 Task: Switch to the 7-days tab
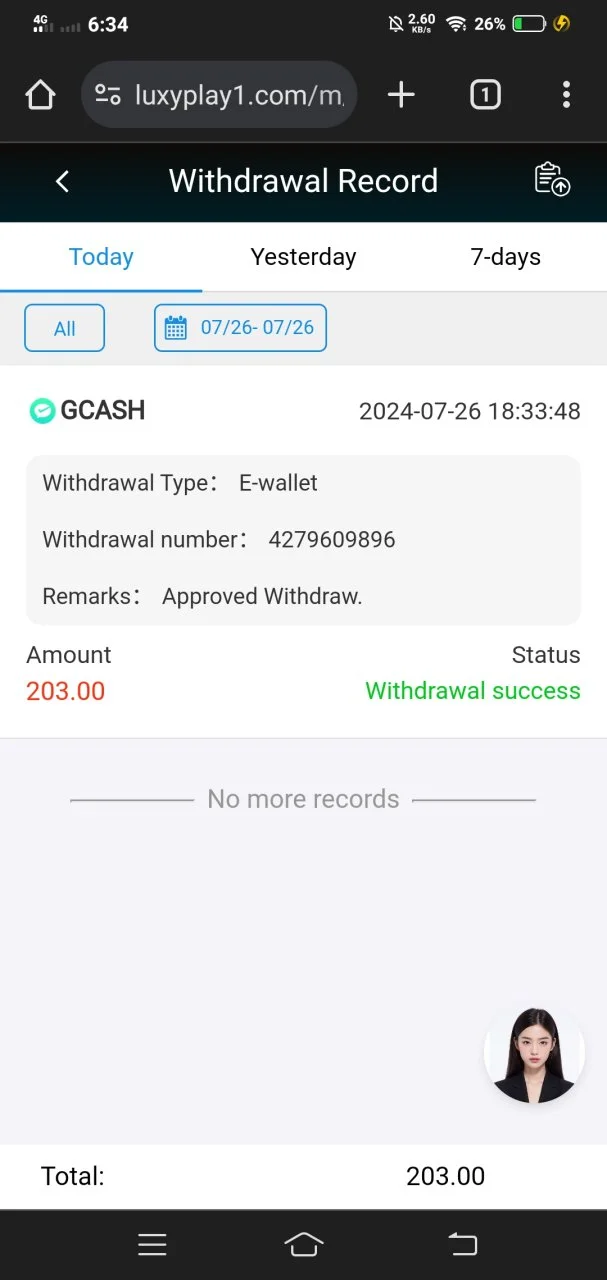(x=505, y=257)
